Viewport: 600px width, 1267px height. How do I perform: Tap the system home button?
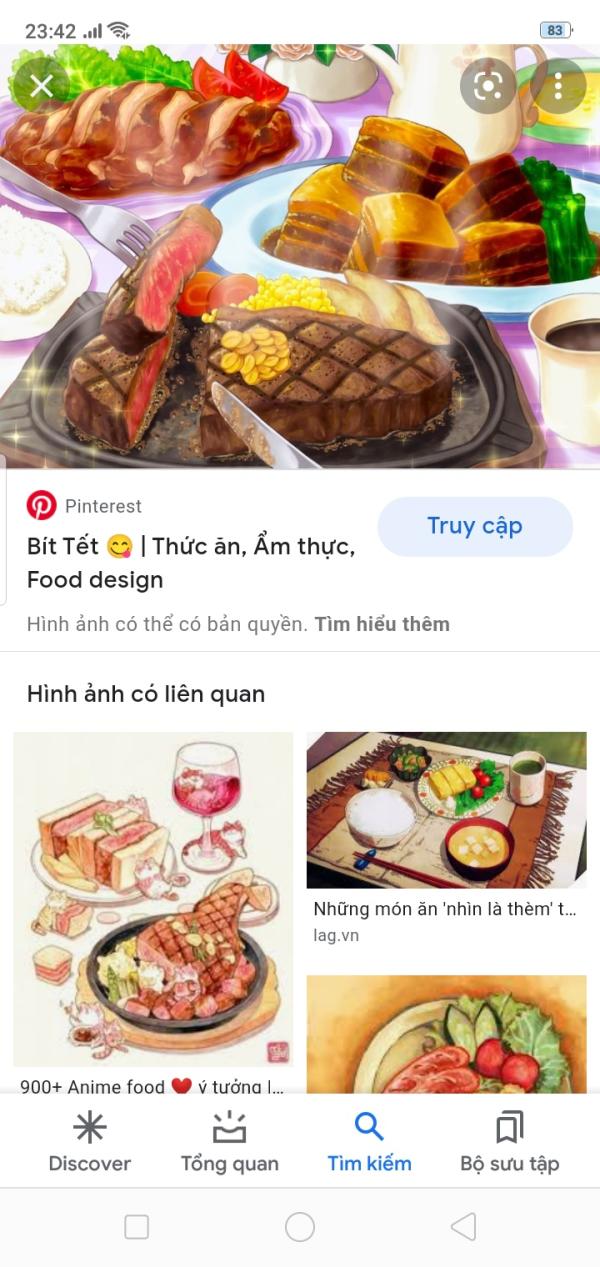[300, 1227]
